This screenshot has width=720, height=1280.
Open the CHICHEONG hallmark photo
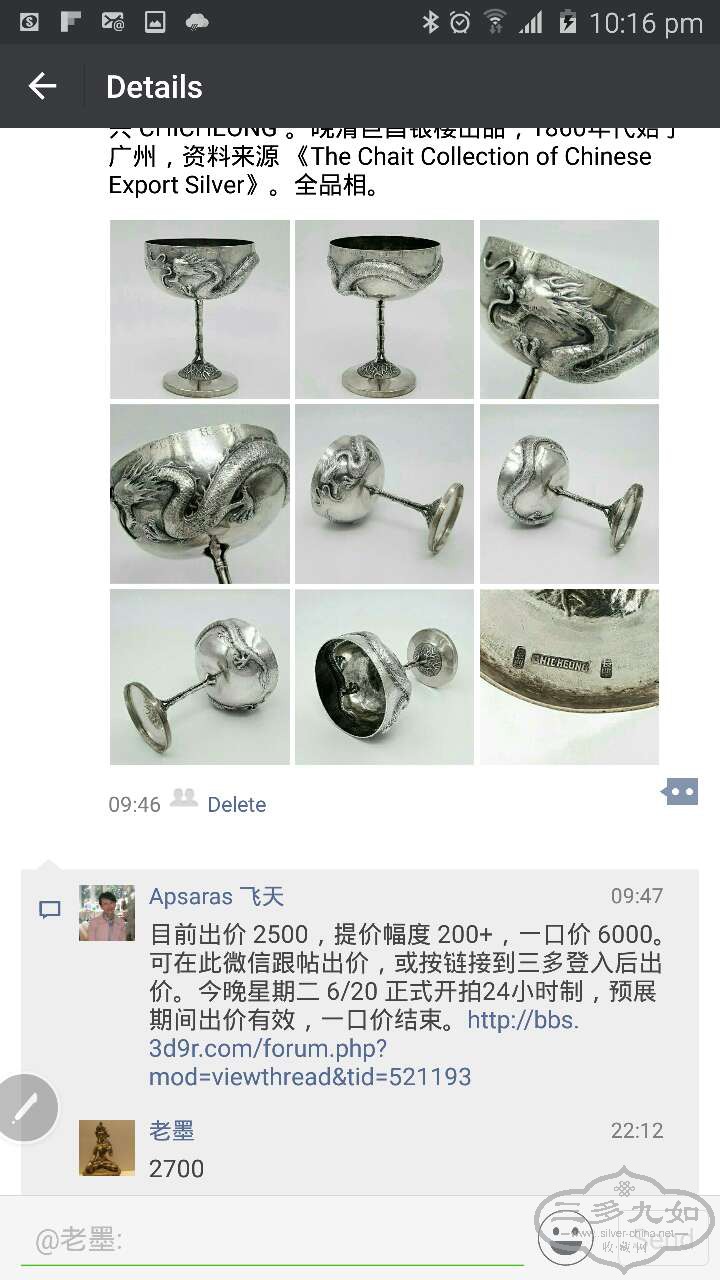569,677
